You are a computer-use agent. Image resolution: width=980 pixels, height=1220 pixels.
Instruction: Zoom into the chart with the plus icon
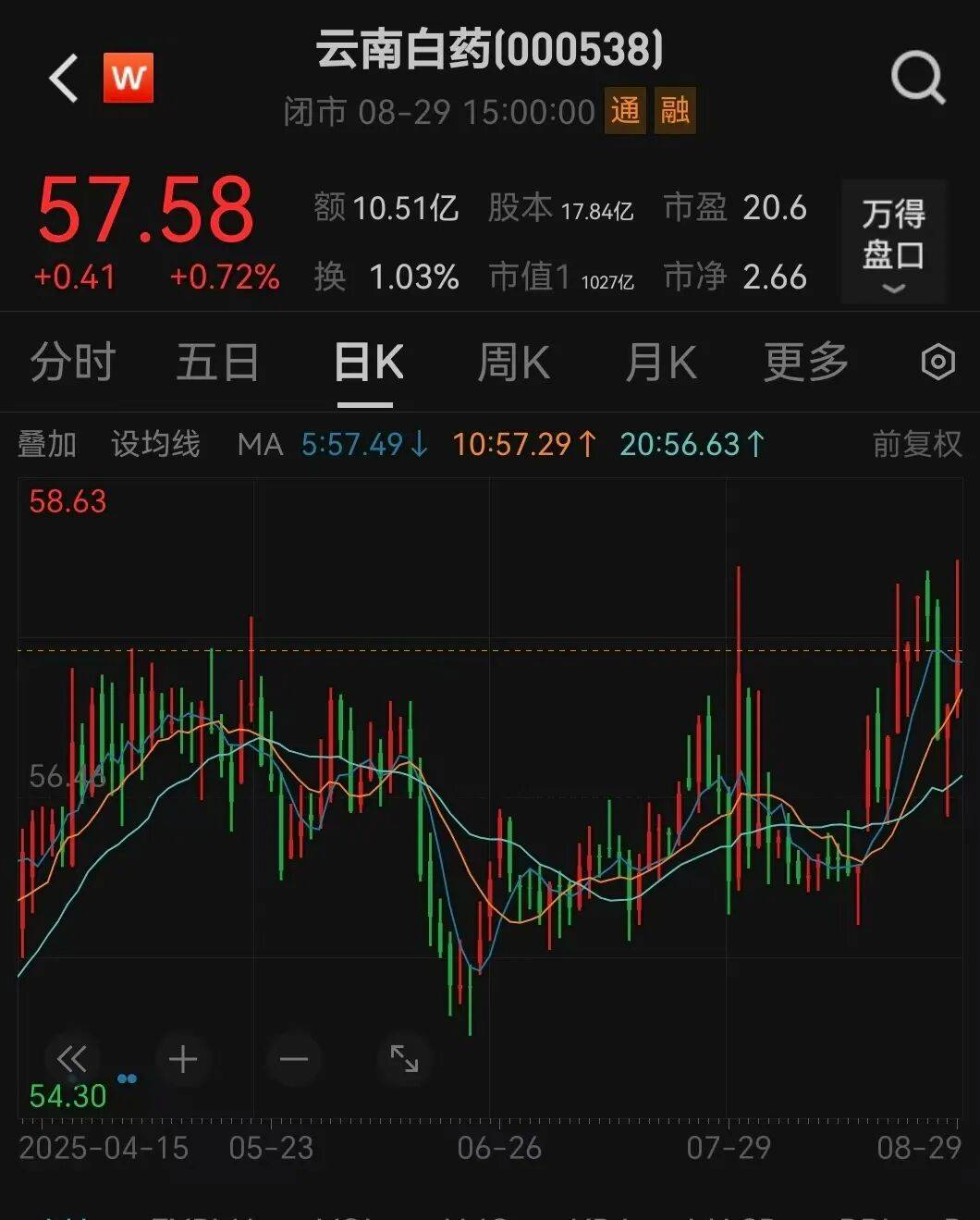(x=182, y=1060)
